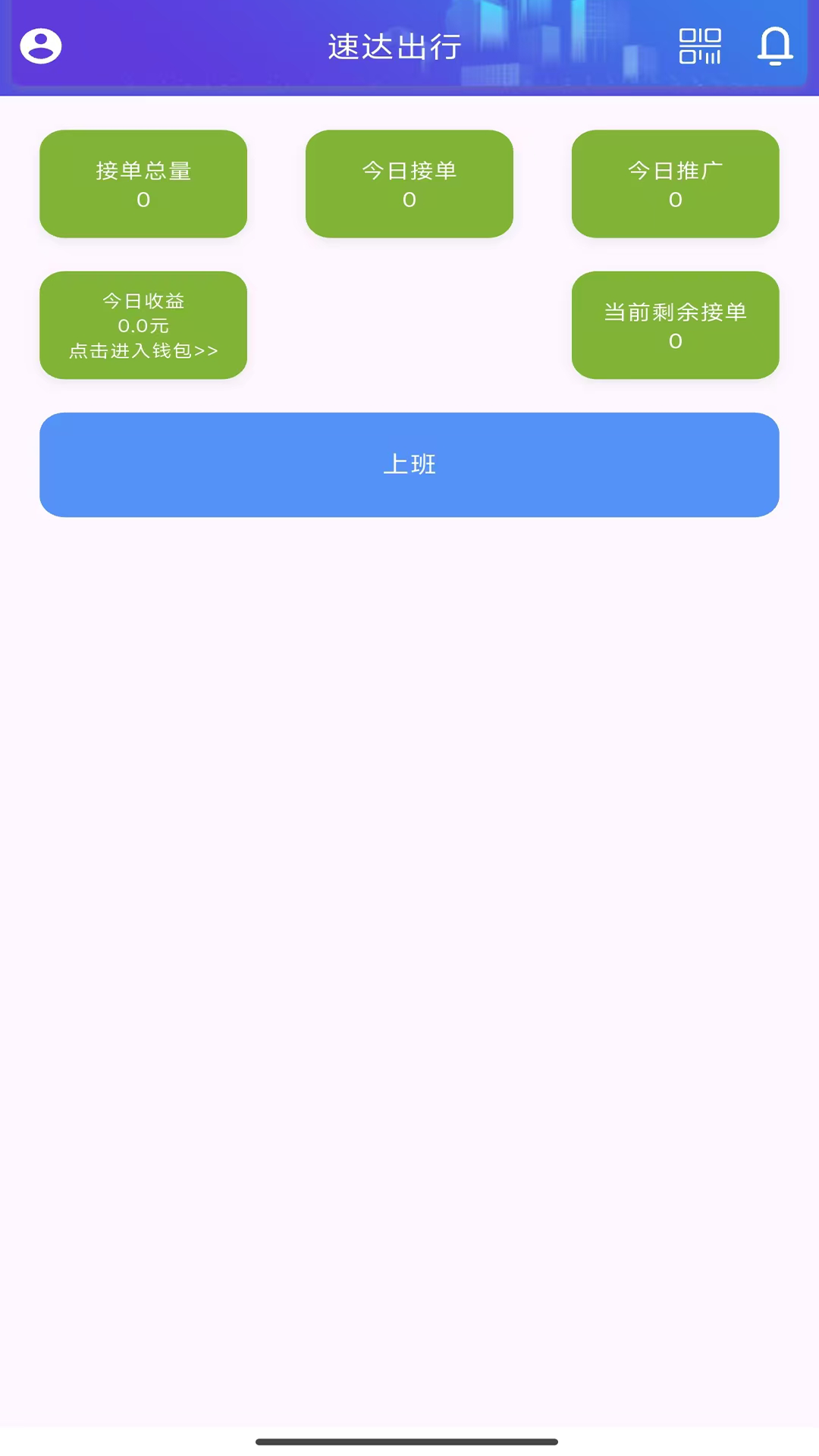Tap the 0 count on total orders
819x1456 pixels.
pyautogui.click(x=143, y=200)
